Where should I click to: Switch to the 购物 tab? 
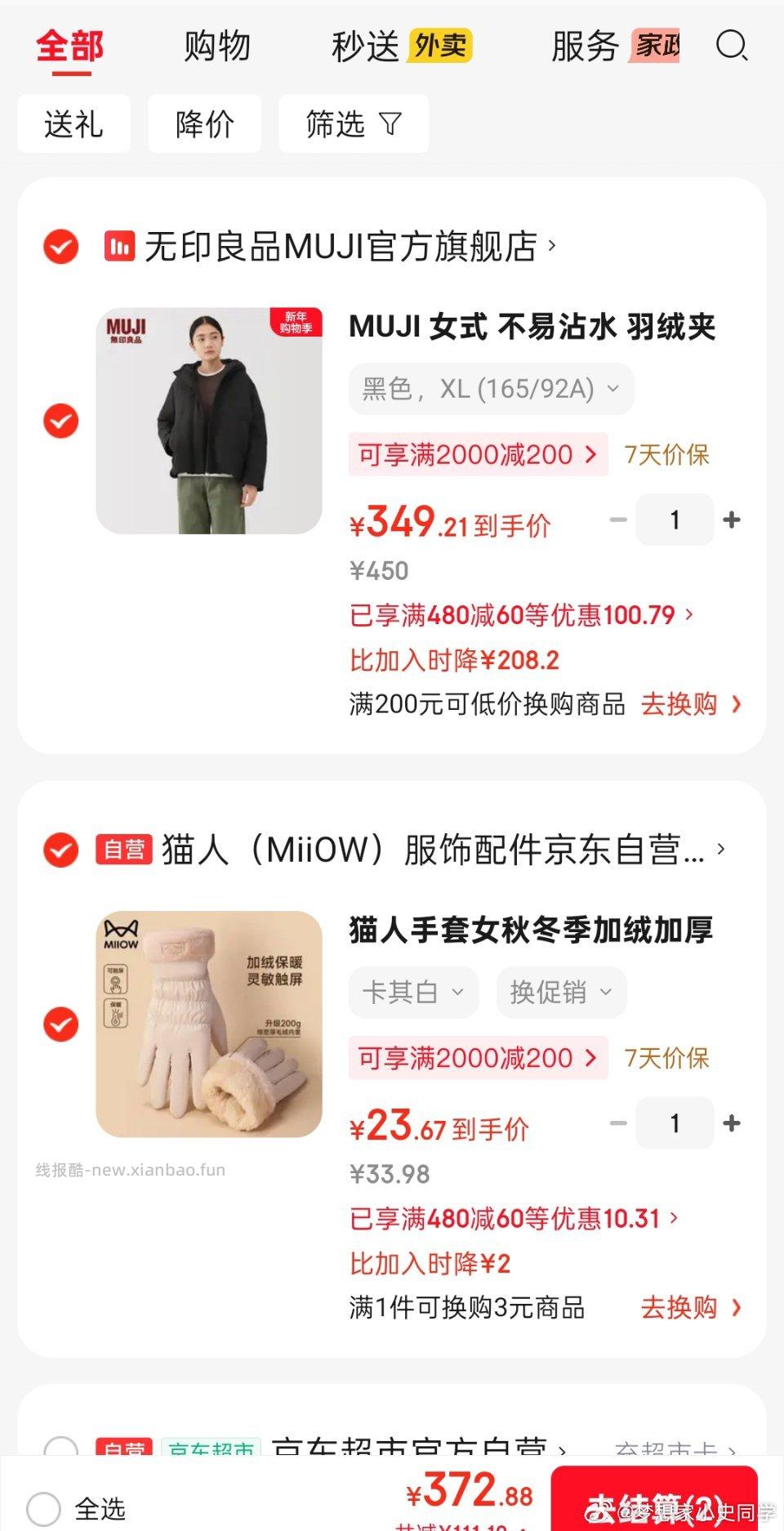pos(217,47)
